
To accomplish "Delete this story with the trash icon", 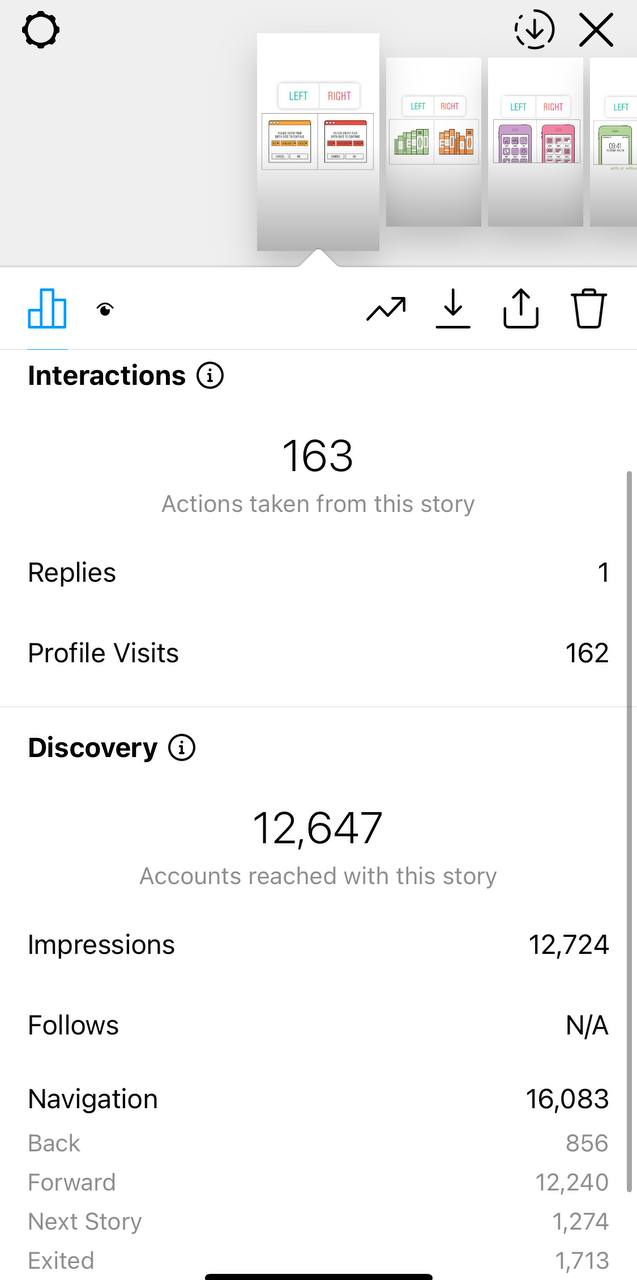I will [590, 309].
